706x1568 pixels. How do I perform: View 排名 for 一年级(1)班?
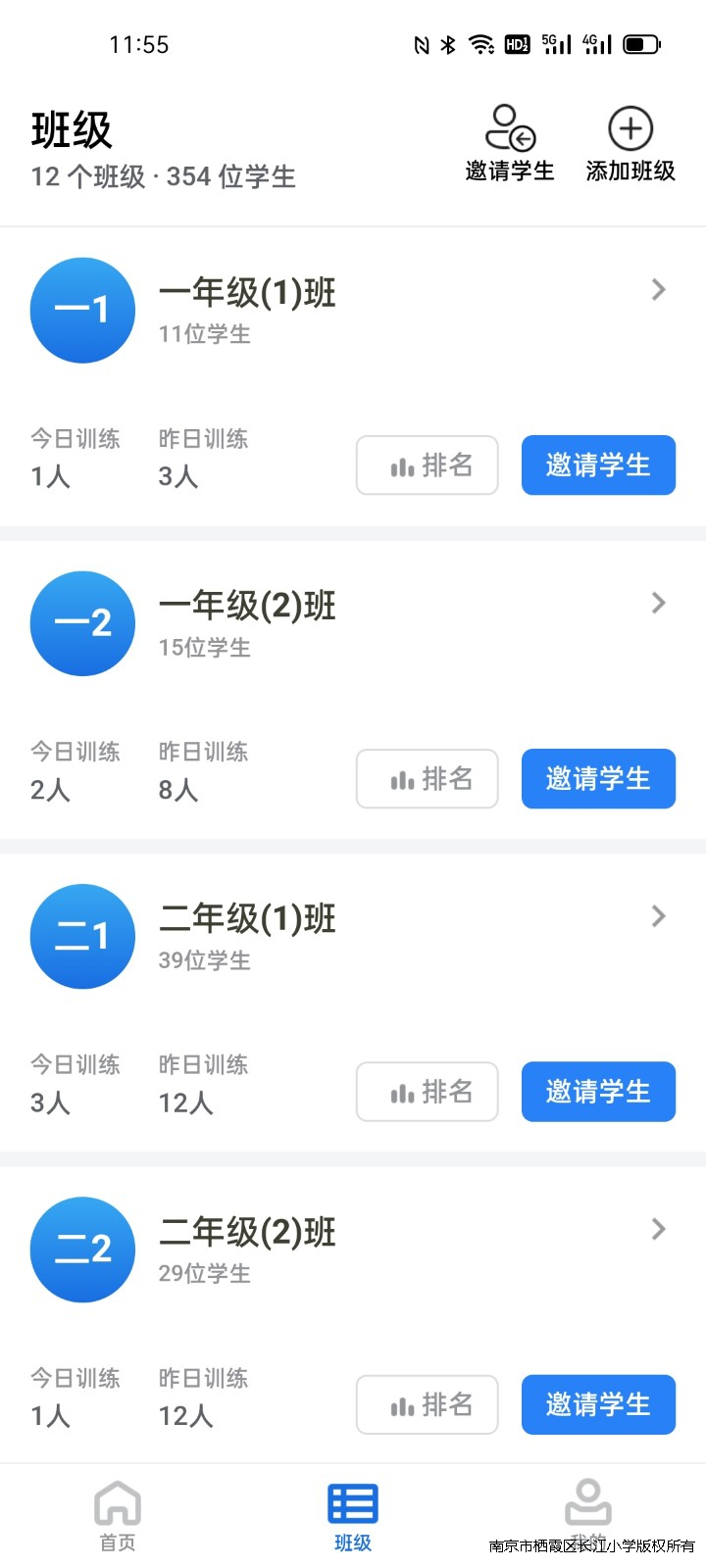(428, 465)
